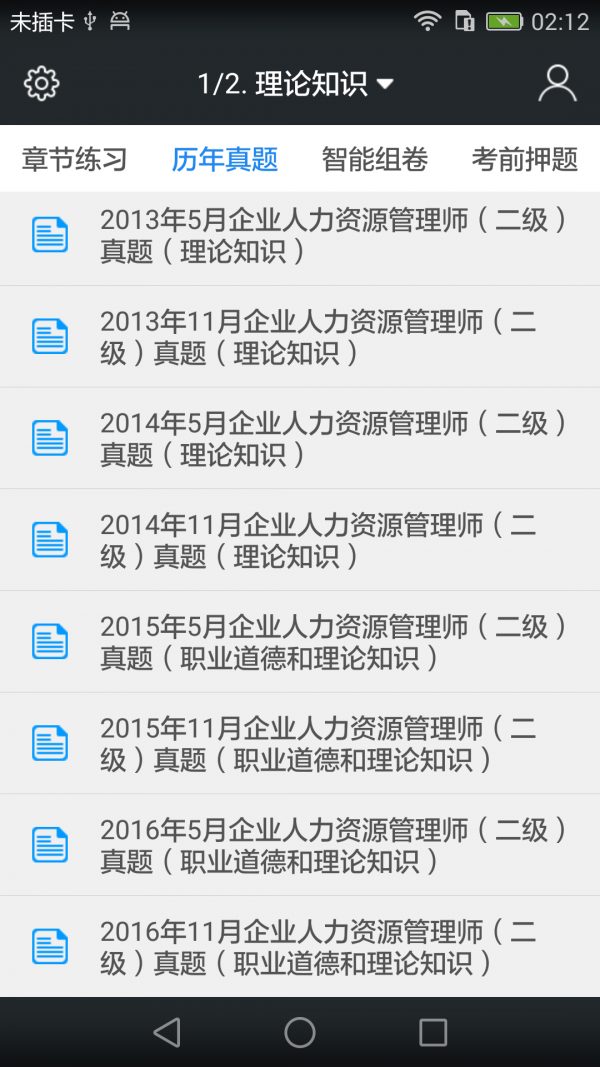Switch to the 考前押题 tab
Image resolution: width=600 pixels, height=1067 pixels.
pos(525,159)
